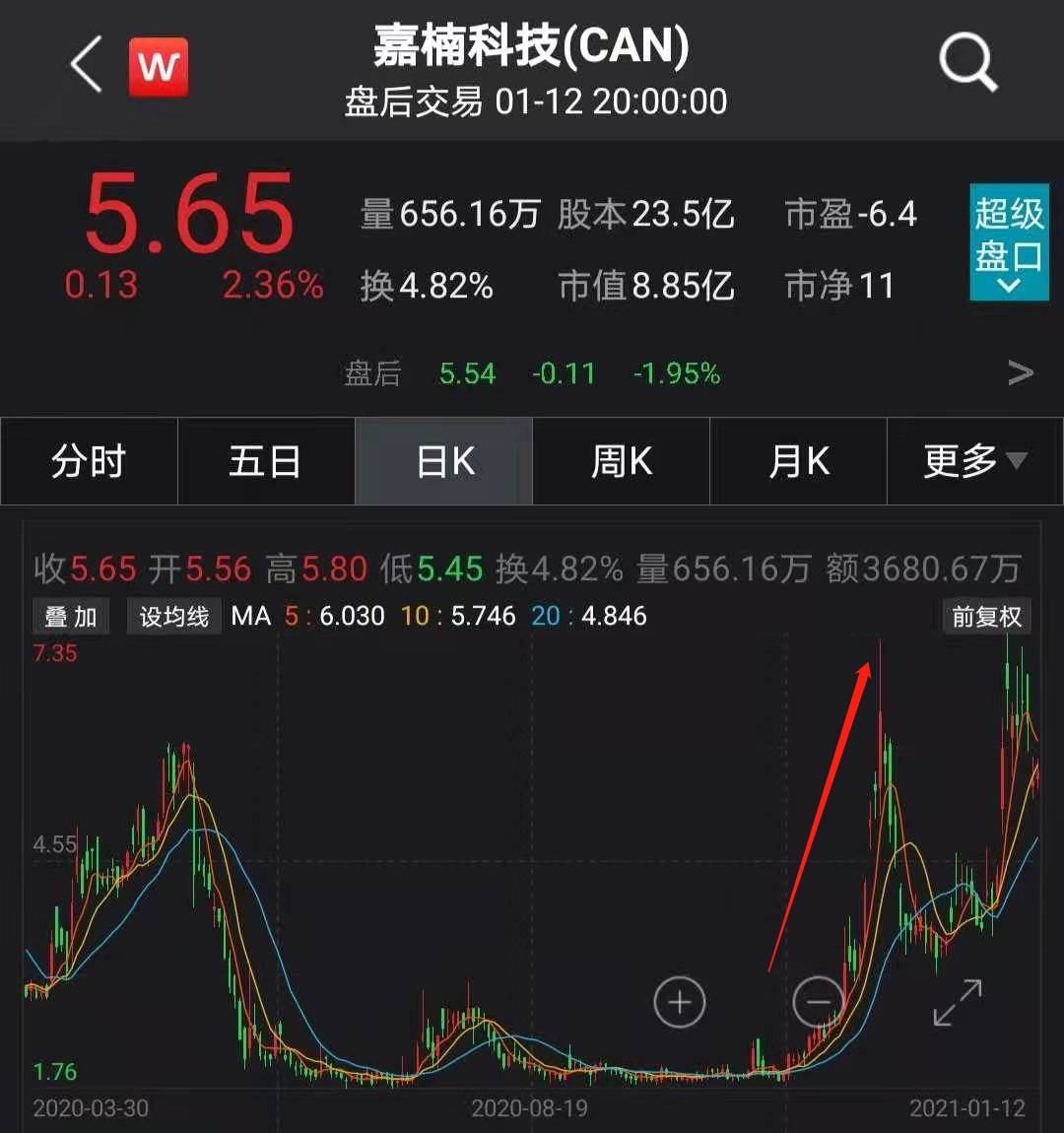Expand the 超级盘口 panel
This screenshot has height=1133, width=1064.
pyautogui.click(x=1008, y=242)
